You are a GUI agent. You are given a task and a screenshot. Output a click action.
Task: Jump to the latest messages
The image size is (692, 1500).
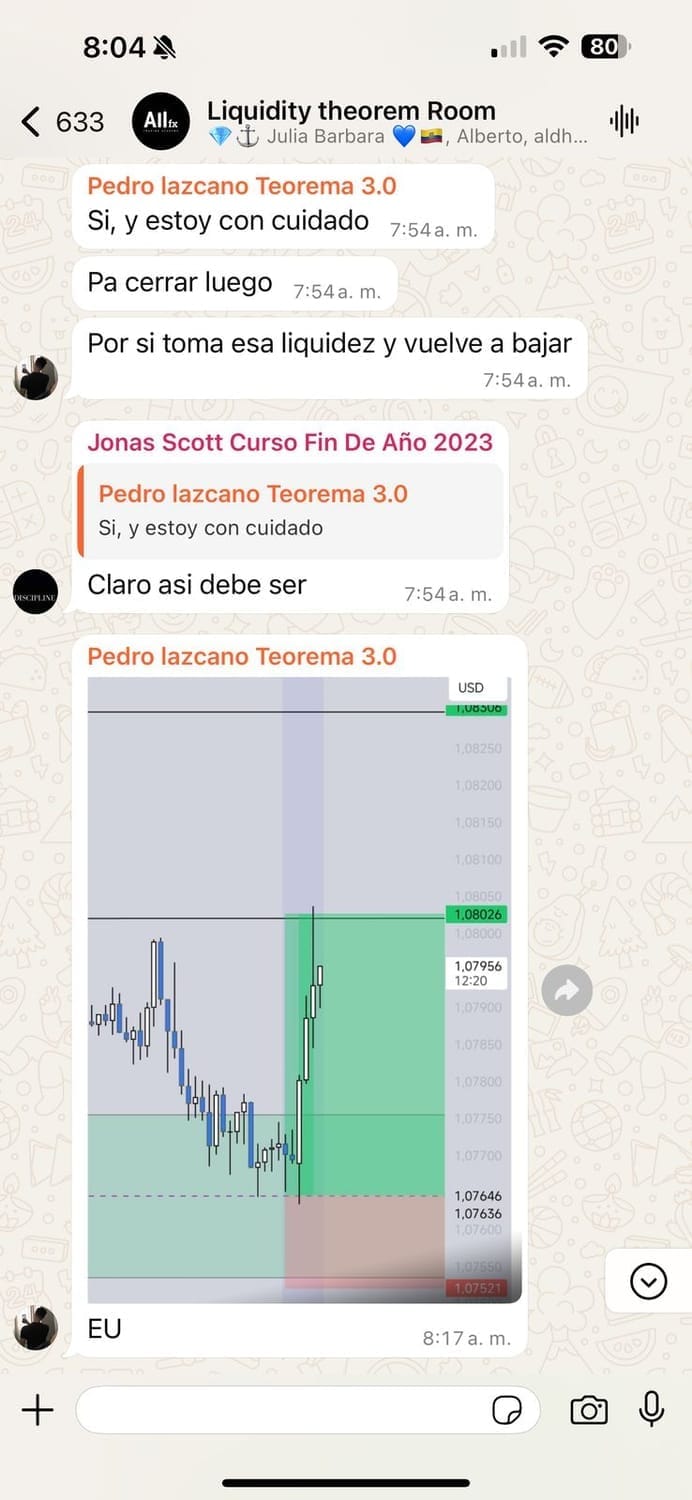click(648, 1280)
